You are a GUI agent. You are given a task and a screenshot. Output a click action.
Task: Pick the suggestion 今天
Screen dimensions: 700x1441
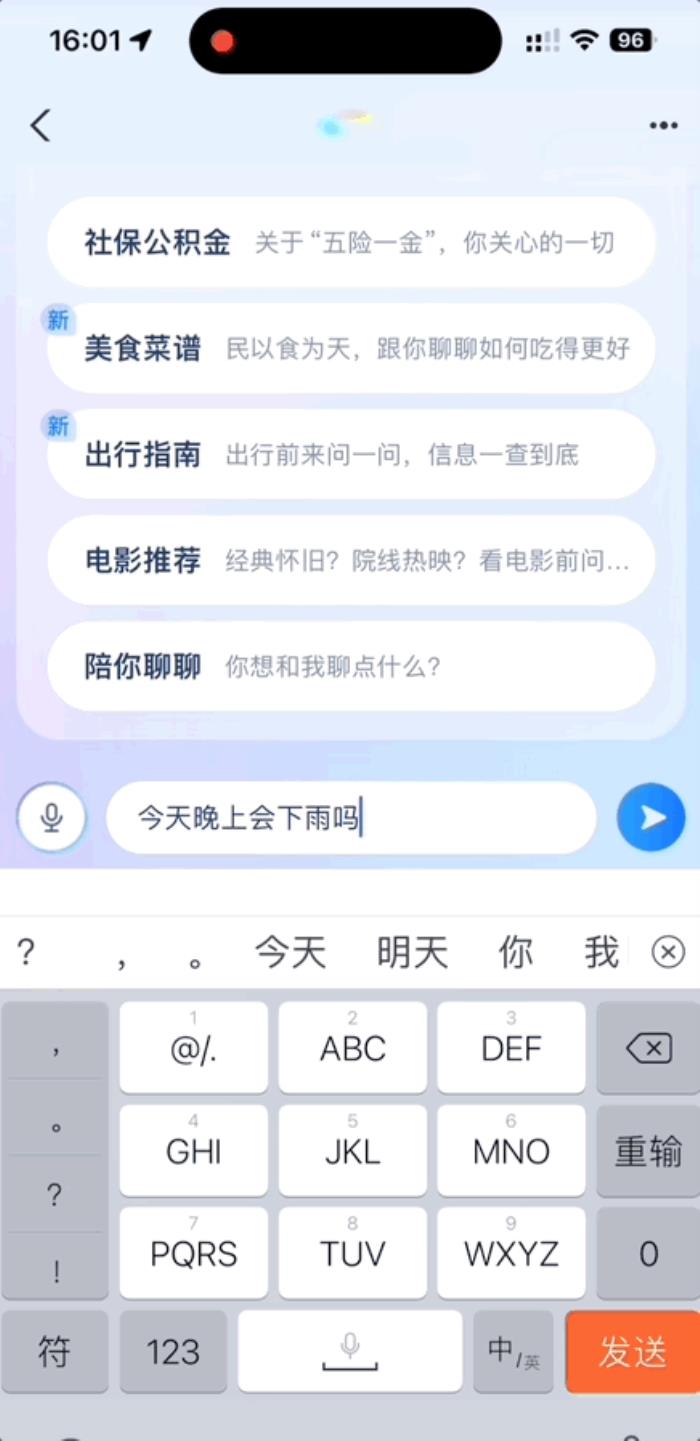[291, 953]
